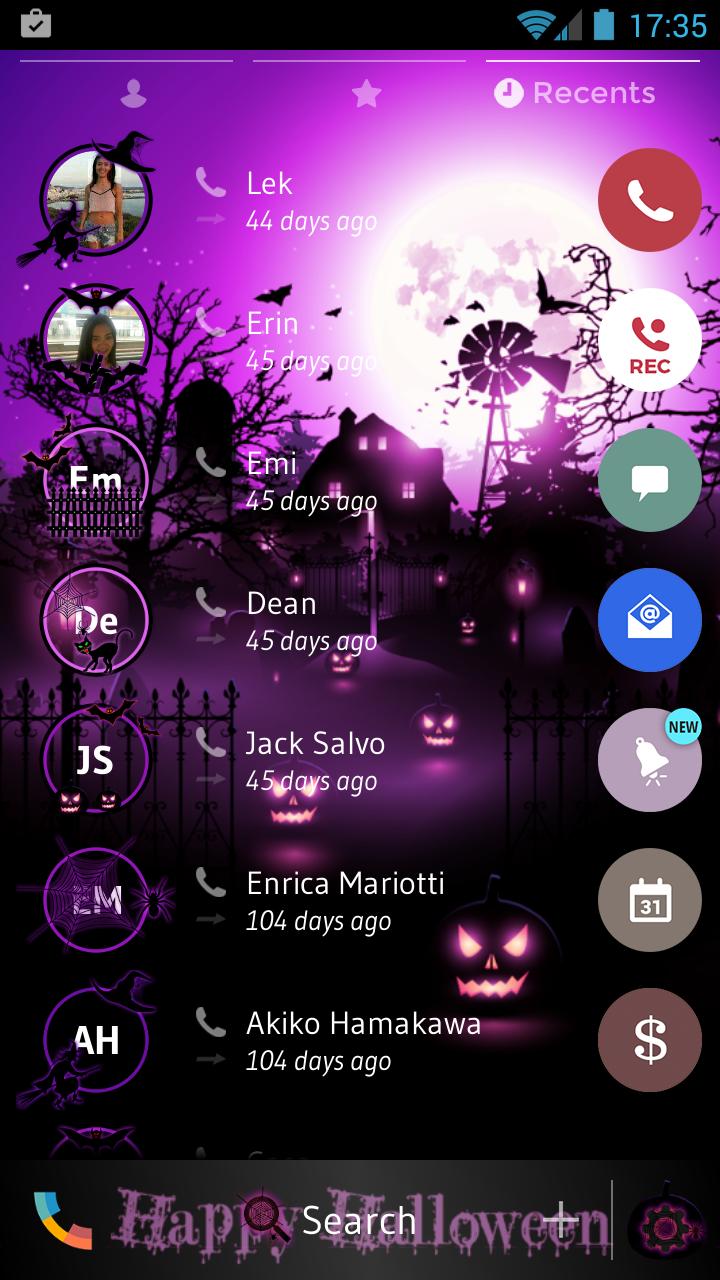Tap the dollar sign button

(650, 1040)
